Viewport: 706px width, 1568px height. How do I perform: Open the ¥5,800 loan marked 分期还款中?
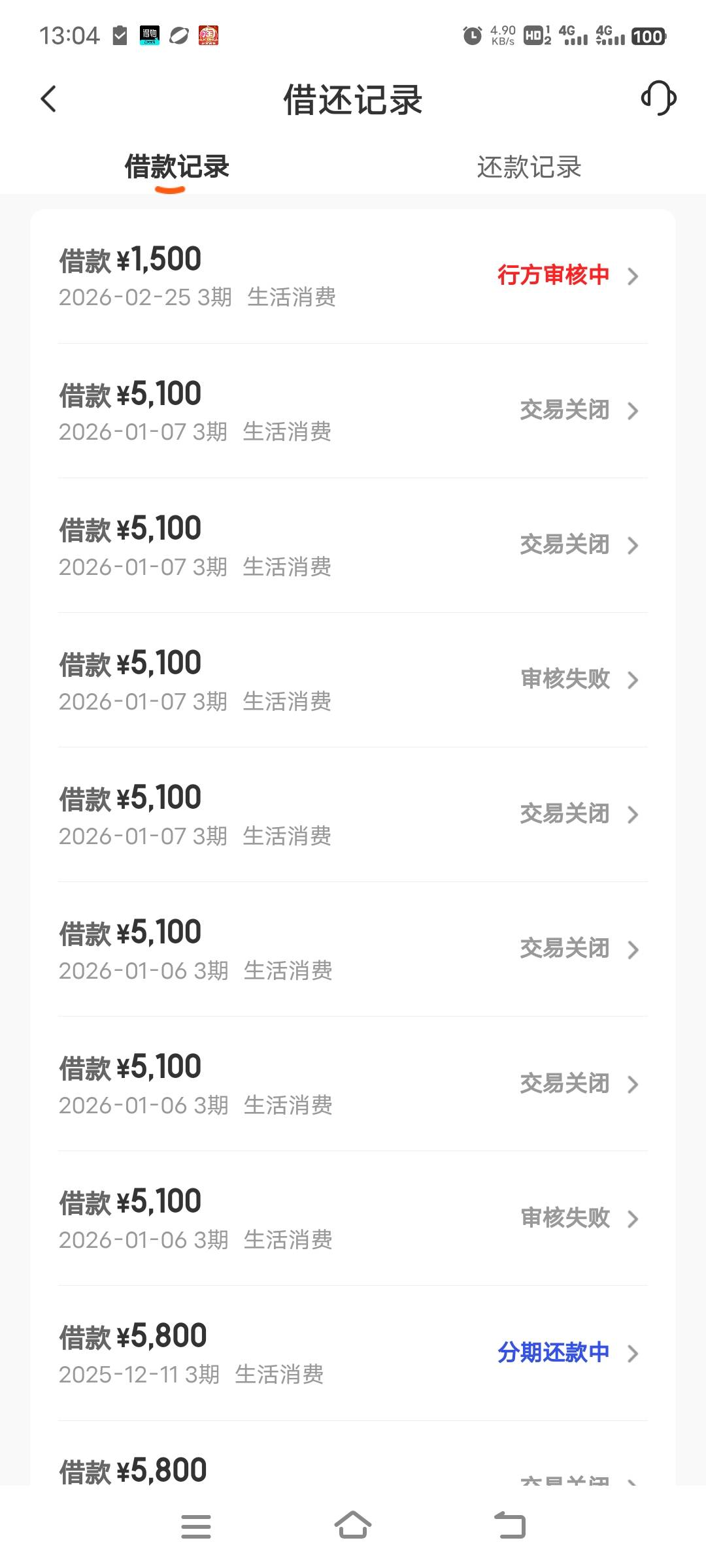(353, 1353)
